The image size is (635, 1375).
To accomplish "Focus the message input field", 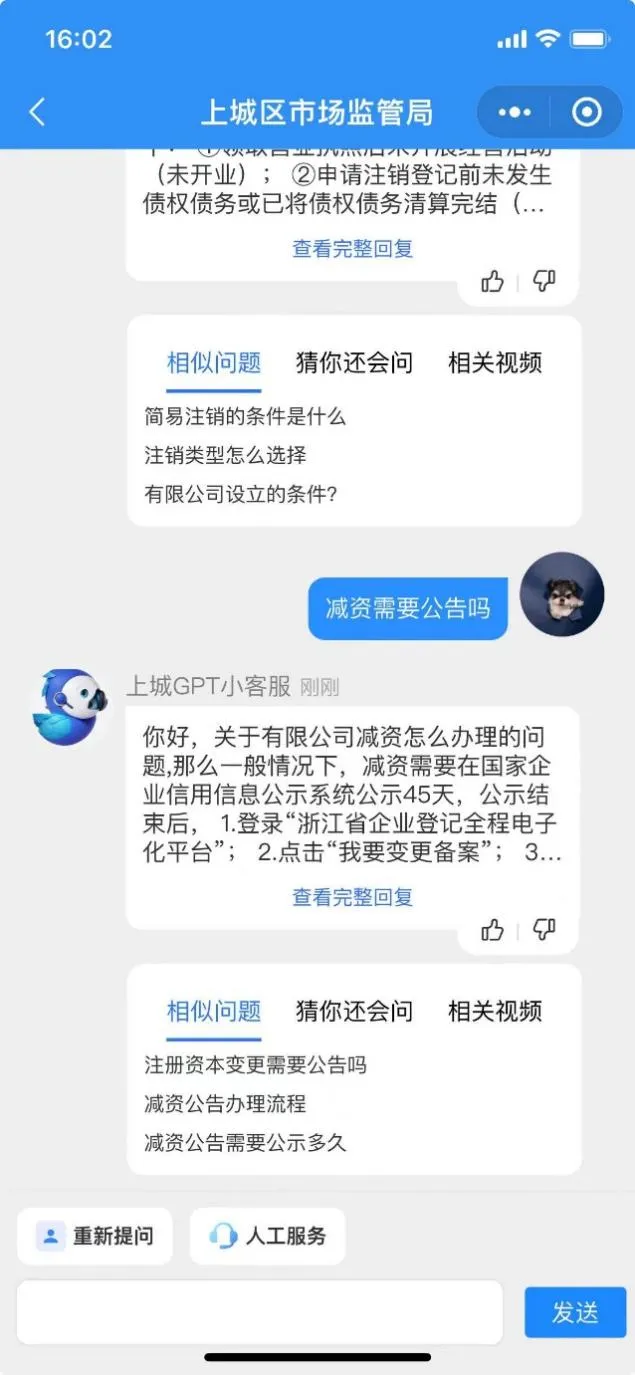I will click(x=259, y=1312).
